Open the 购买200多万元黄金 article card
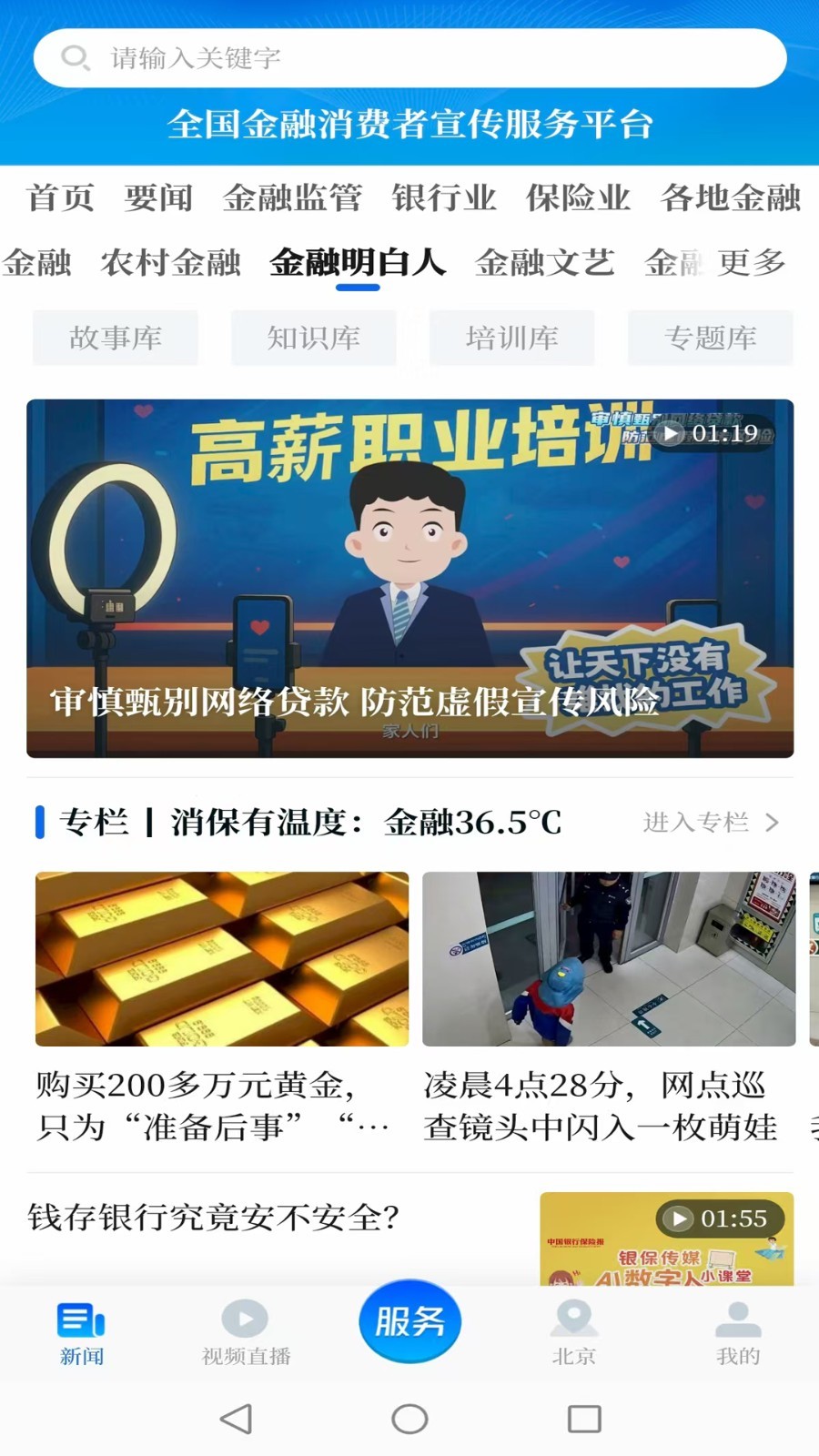Viewport: 819px width, 1456px height. pyautogui.click(x=222, y=1006)
